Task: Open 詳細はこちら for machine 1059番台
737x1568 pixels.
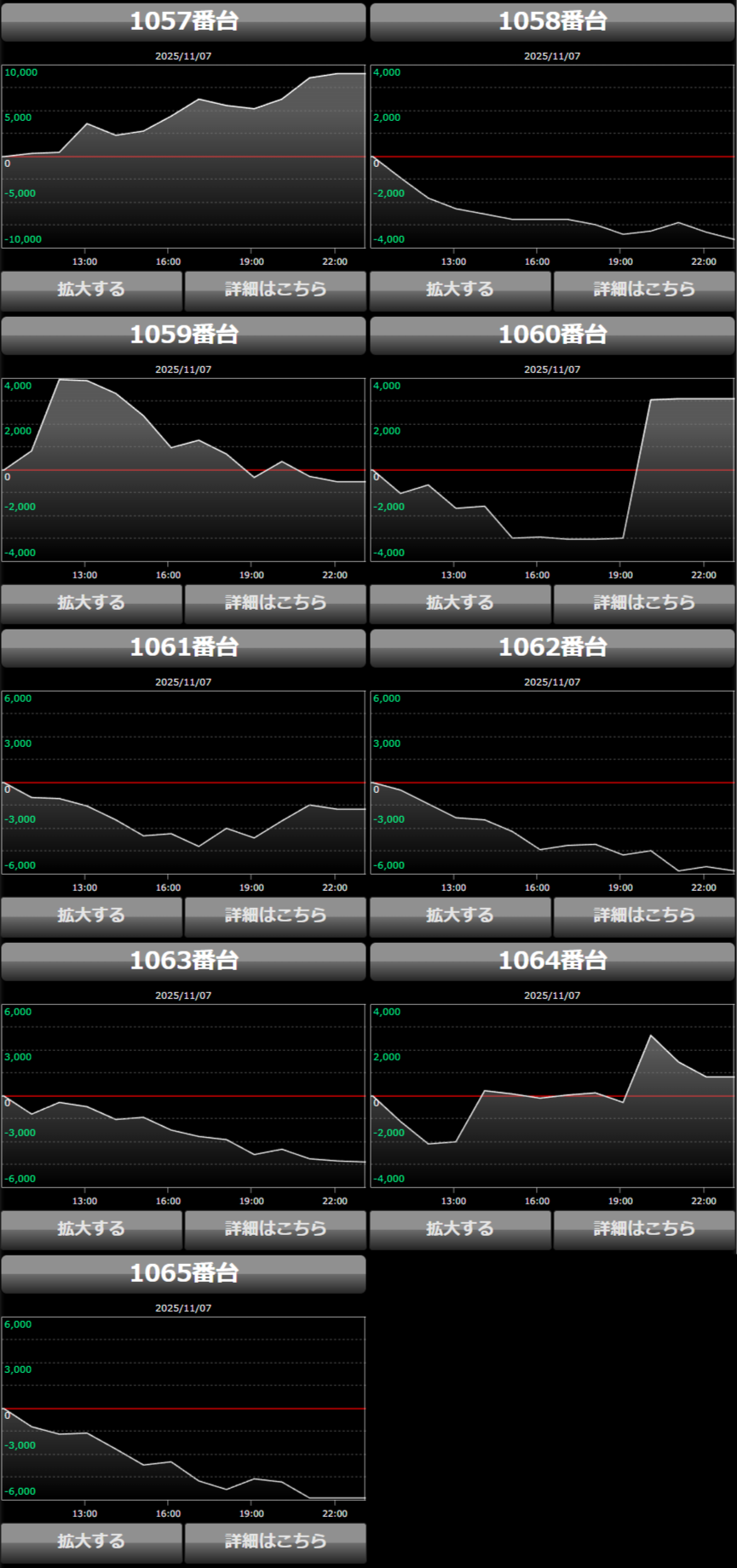Action: point(275,603)
